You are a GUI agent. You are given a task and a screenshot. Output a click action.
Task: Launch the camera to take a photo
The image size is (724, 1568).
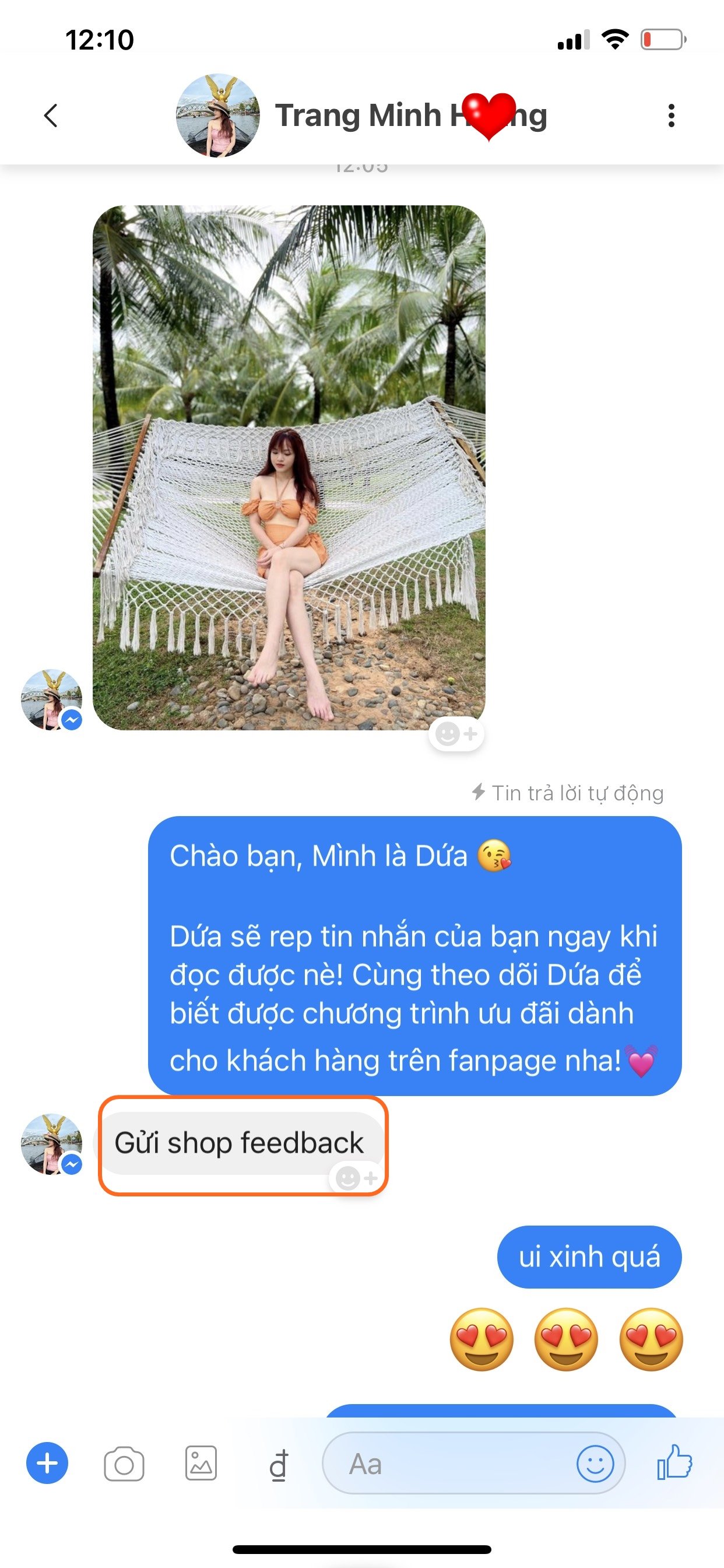tap(124, 1464)
